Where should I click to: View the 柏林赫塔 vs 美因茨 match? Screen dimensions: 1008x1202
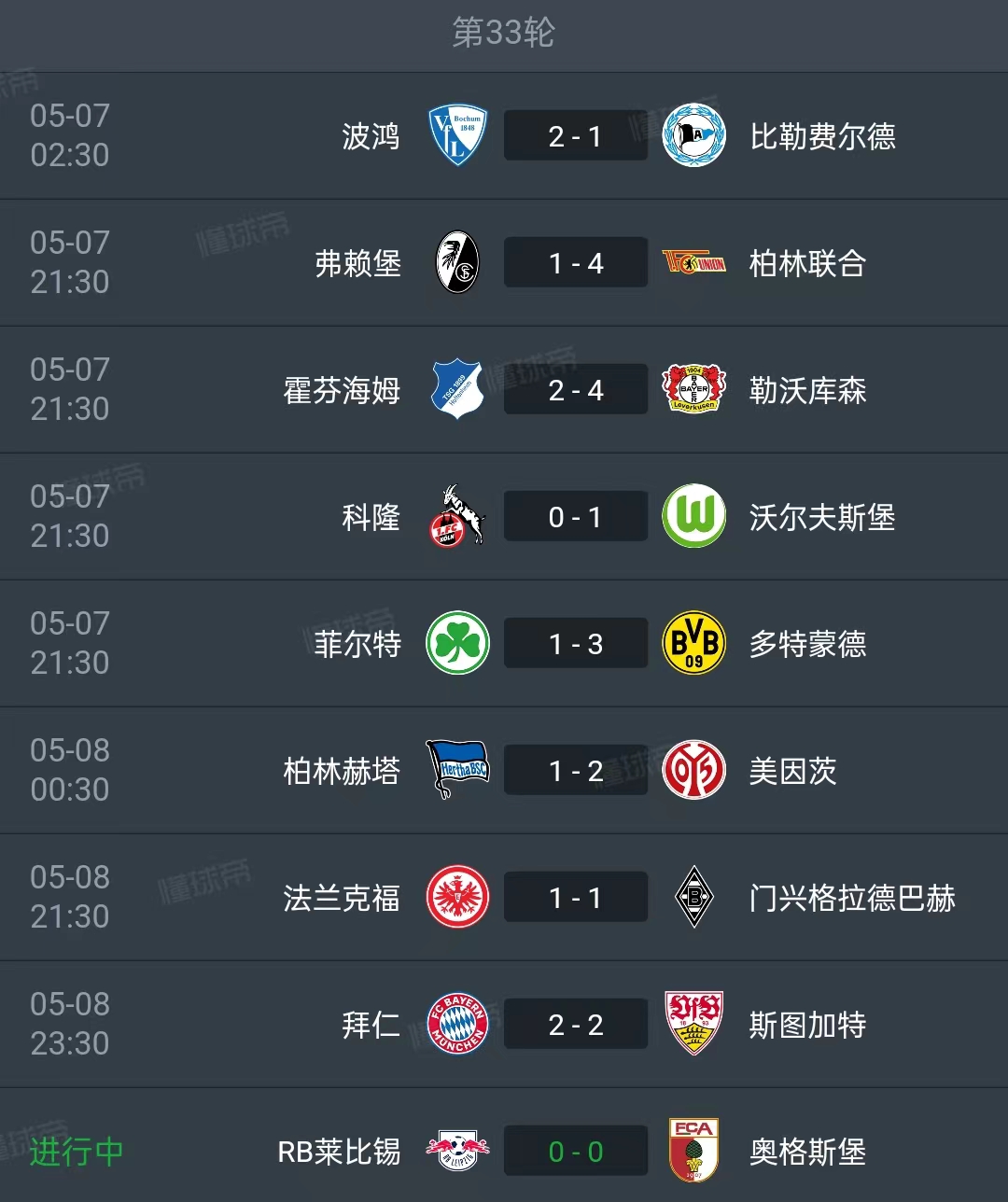tap(575, 771)
